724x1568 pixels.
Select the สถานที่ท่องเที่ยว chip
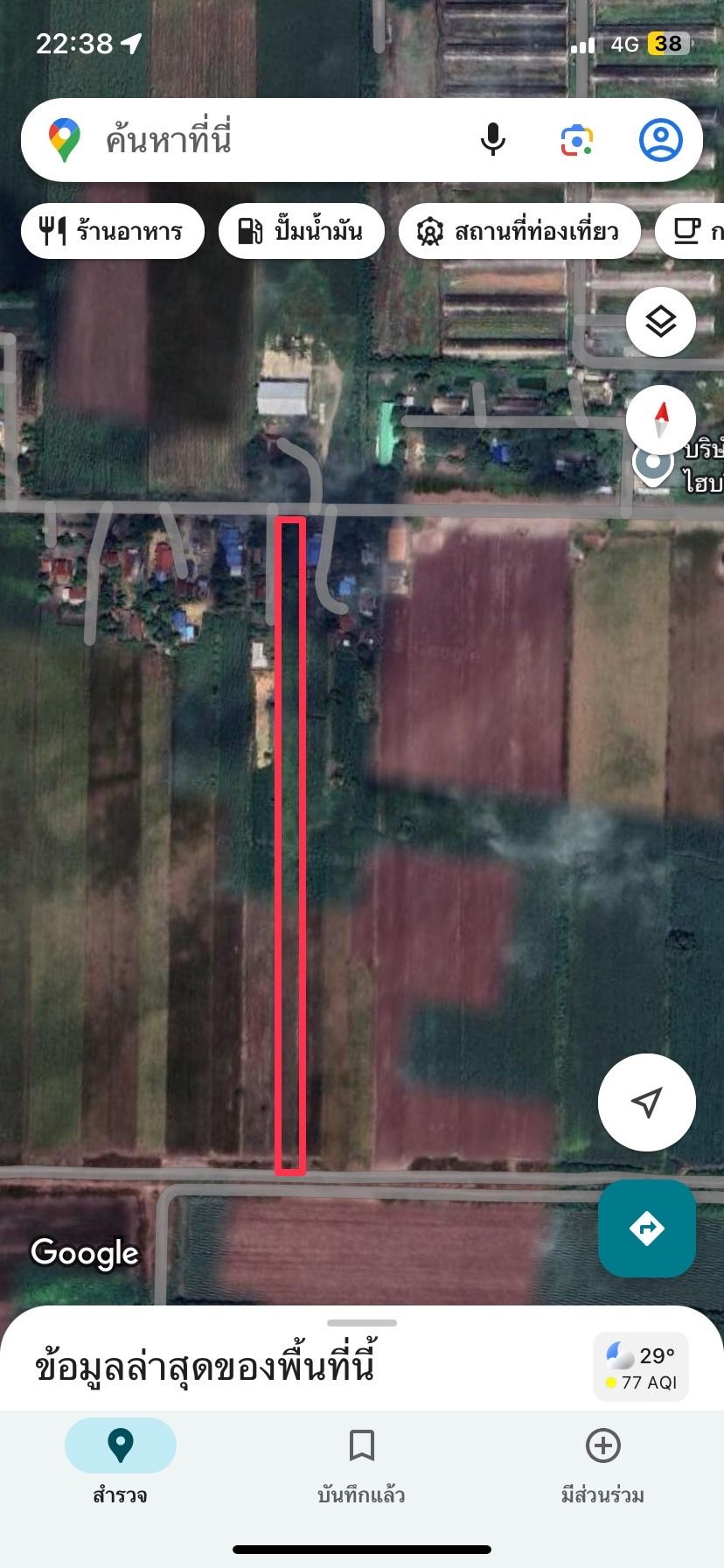(x=519, y=231)
